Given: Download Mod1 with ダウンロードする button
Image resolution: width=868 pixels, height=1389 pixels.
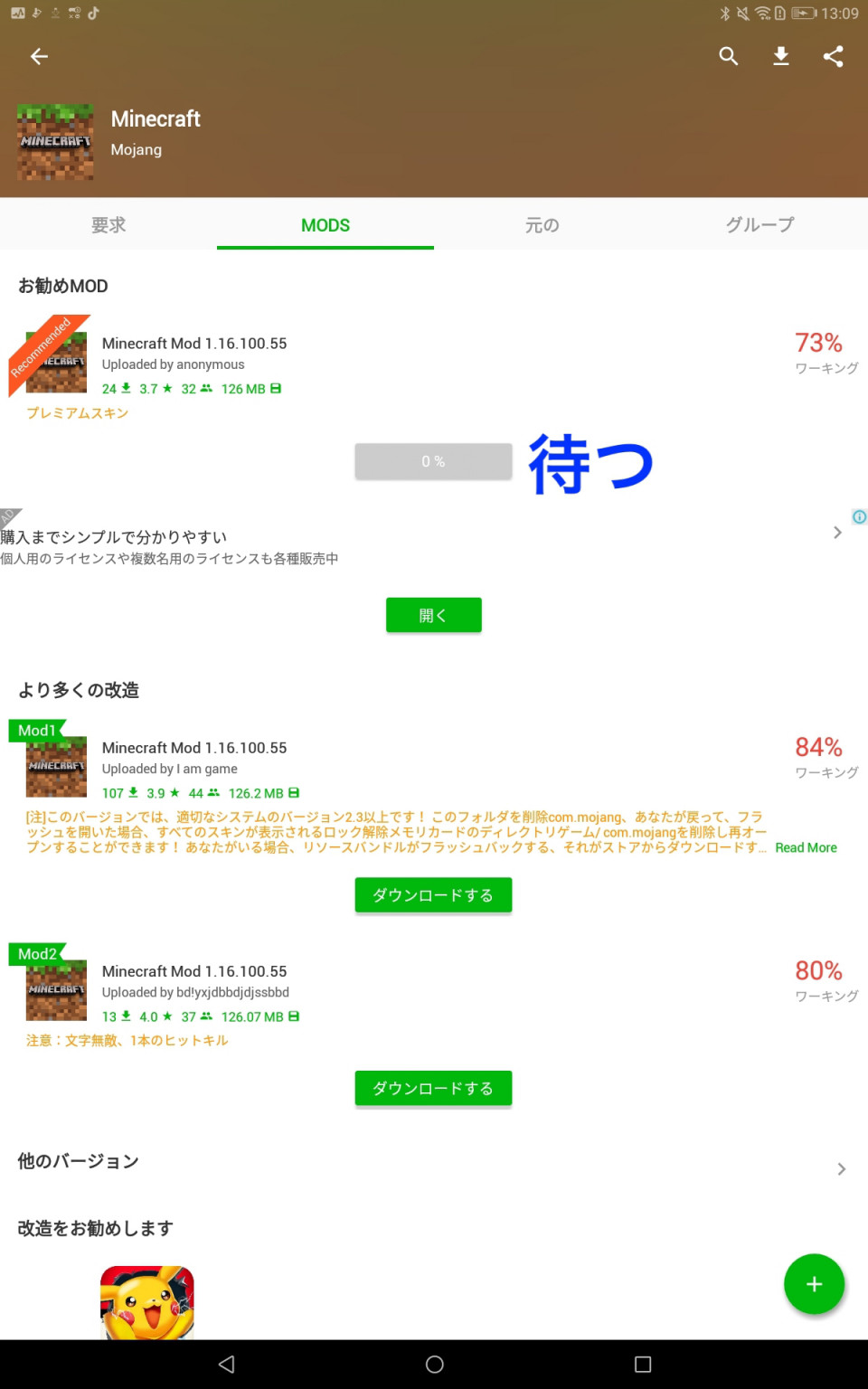Looking at the screenshot, I should tap(433, 895).
